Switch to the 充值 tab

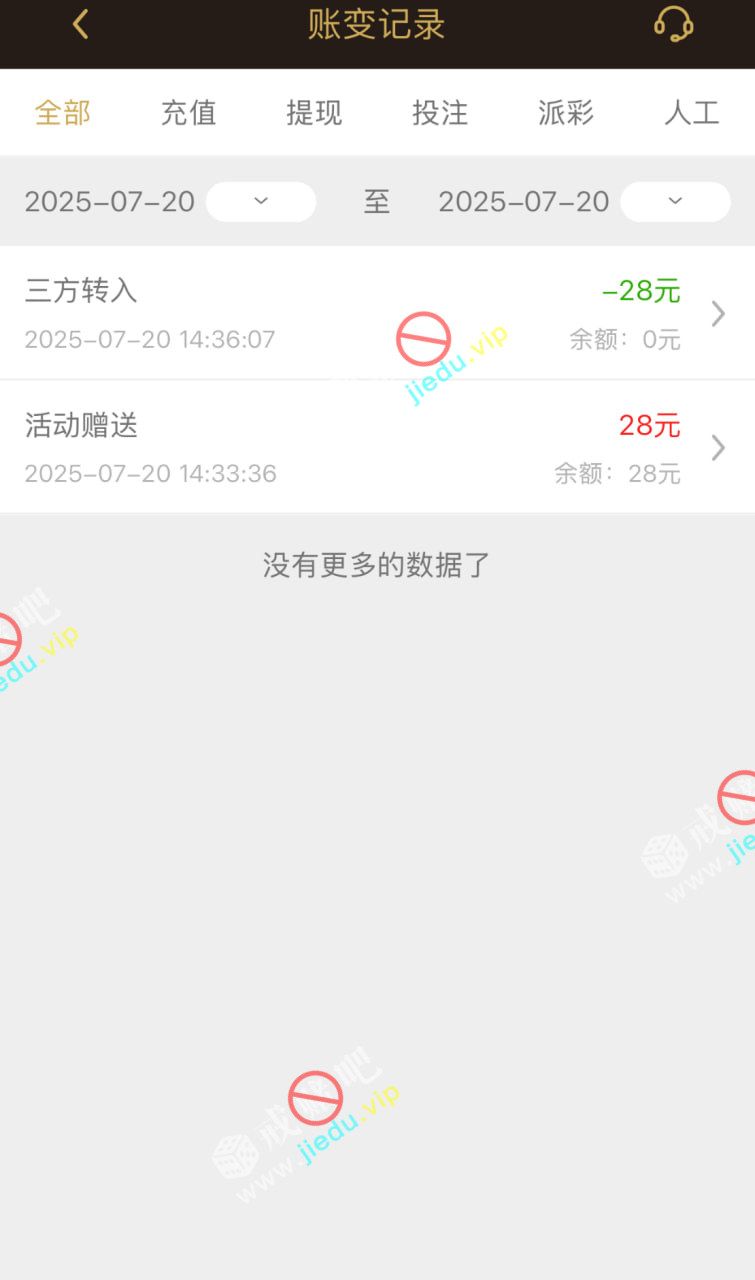click(188, 113)
